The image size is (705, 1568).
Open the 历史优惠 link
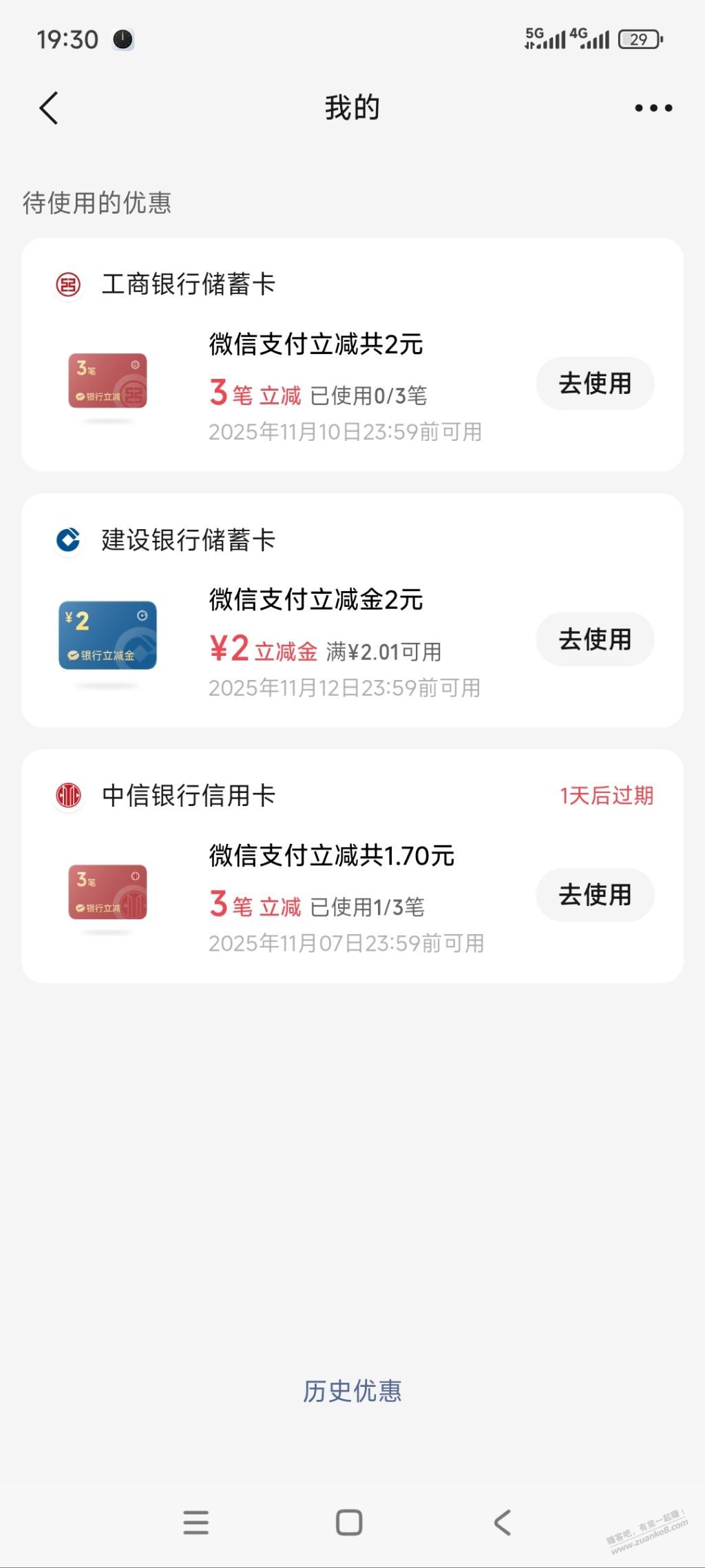352,1391
